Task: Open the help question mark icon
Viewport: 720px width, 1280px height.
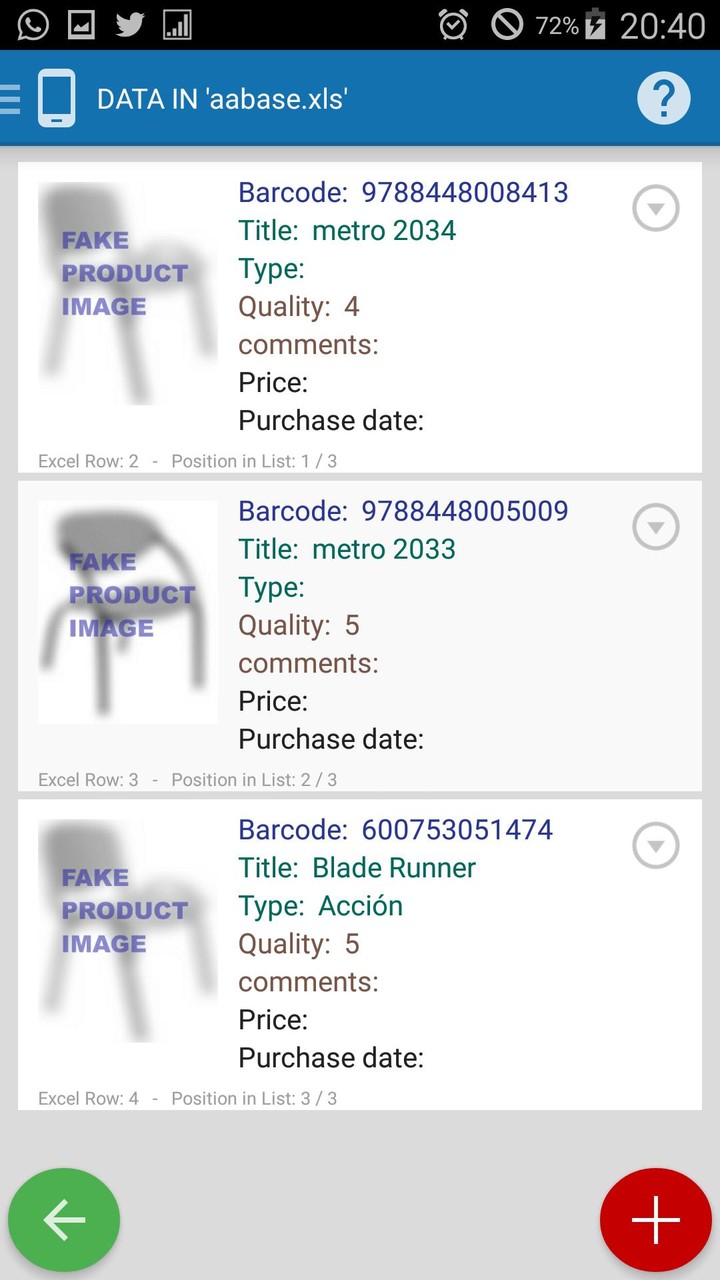Action: pyautogui.click(x=662, y=98)
